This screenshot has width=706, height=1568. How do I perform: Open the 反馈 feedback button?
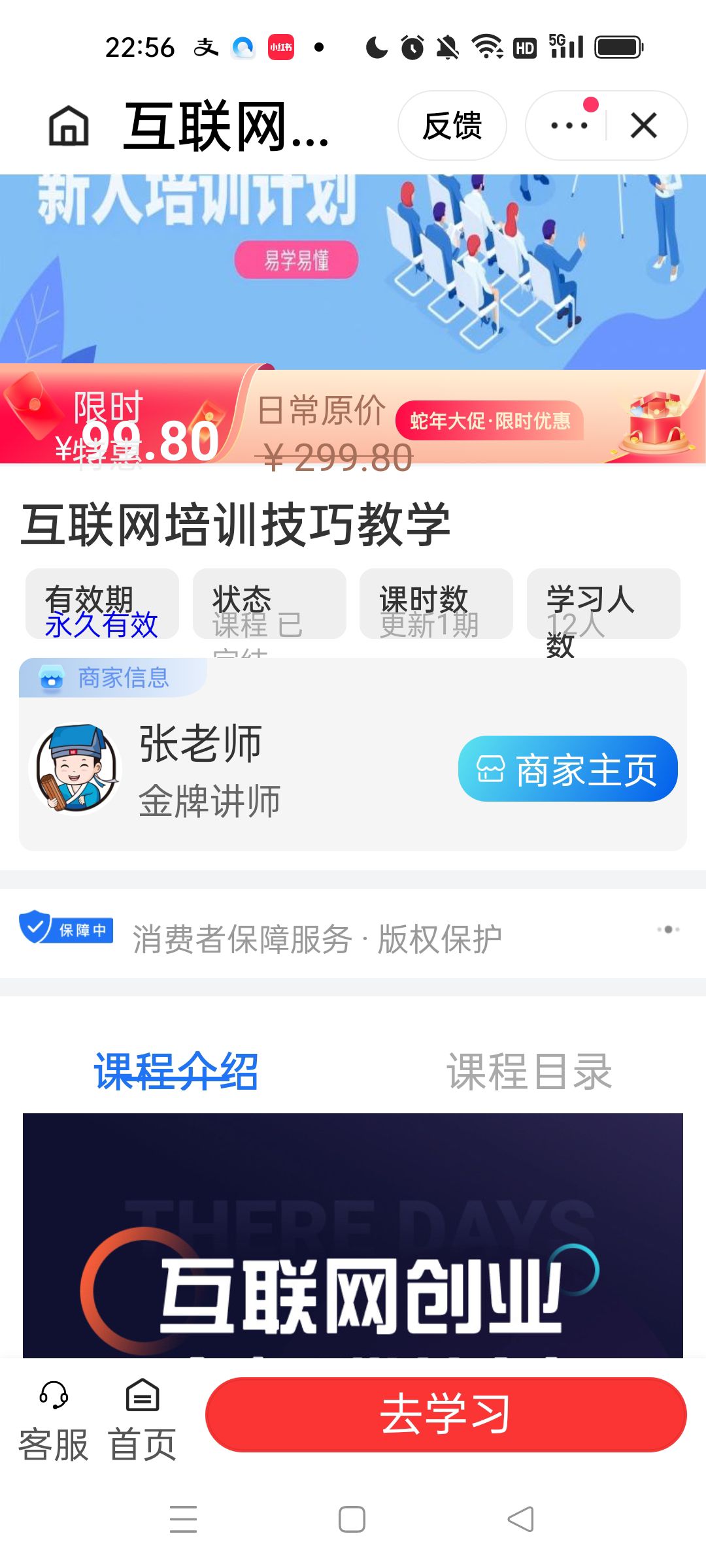tap(452, 125)
